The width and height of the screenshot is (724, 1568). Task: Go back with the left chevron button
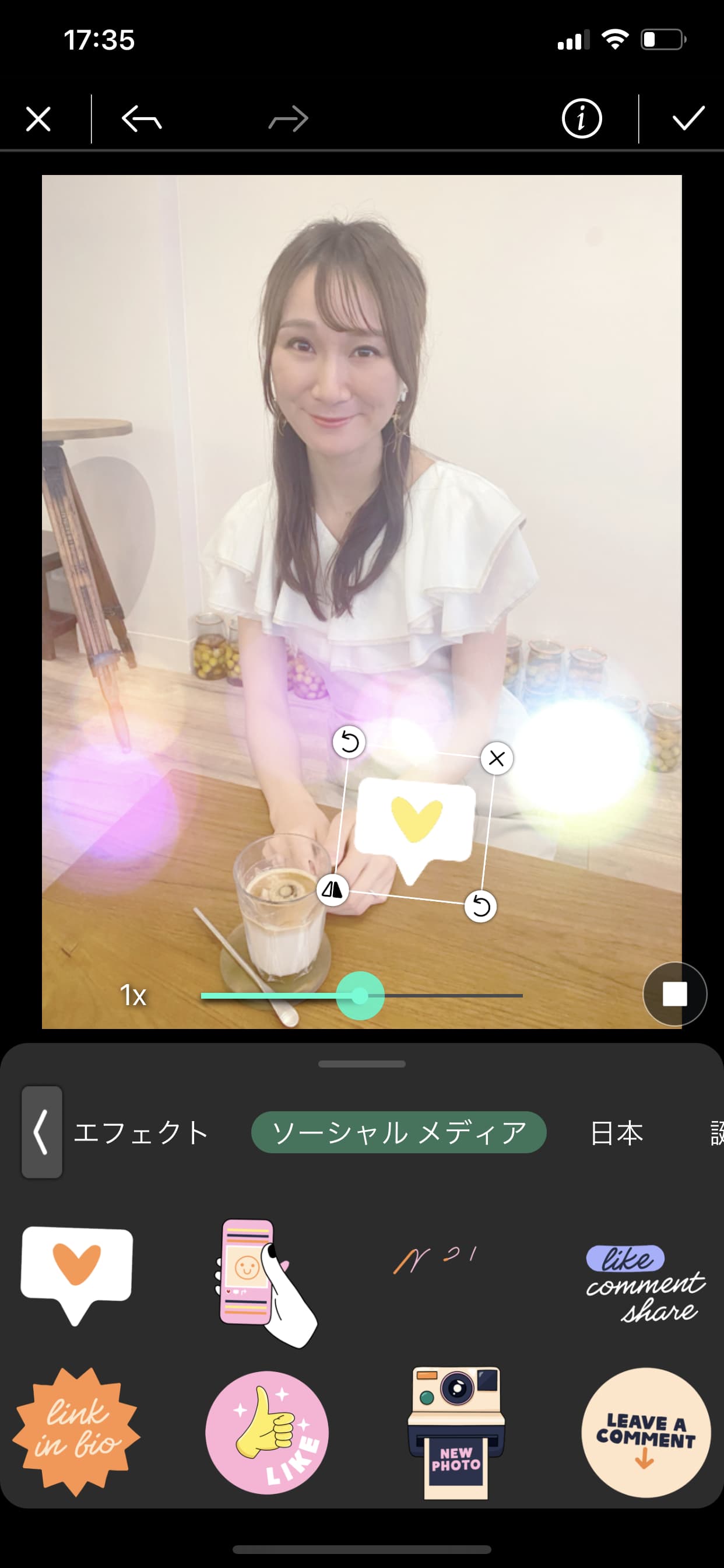click(41, 1132)
